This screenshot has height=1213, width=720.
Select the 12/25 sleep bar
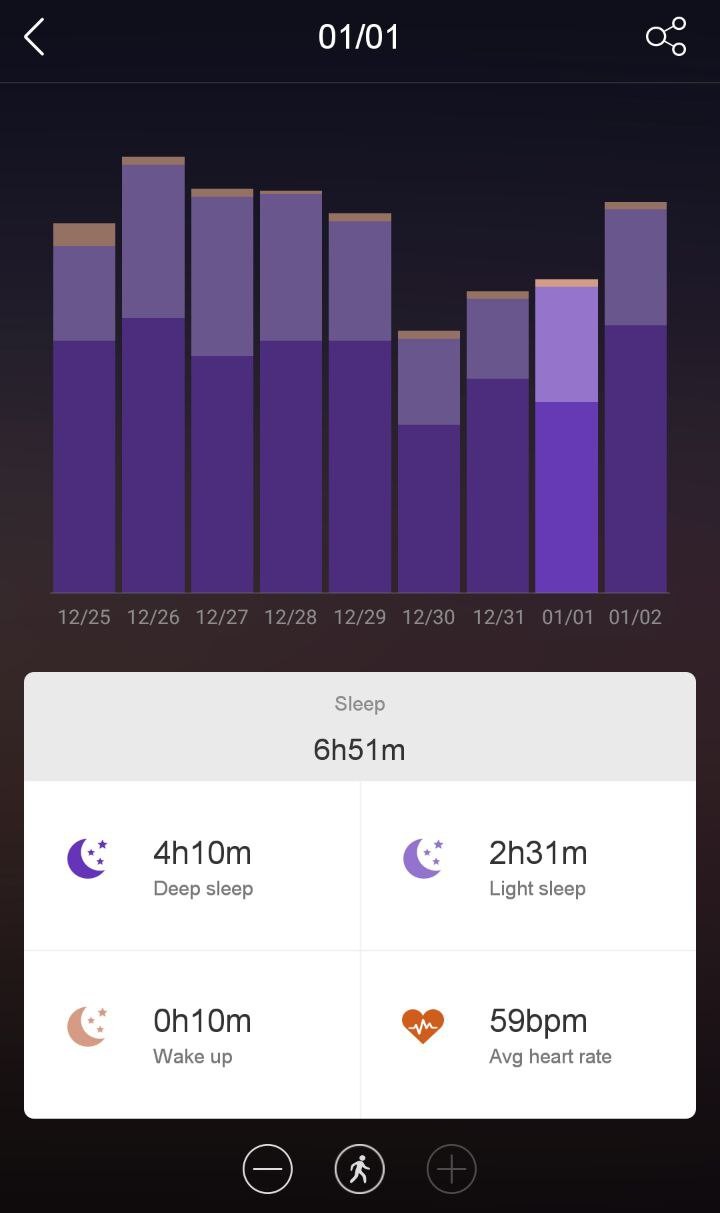point(84,408)
